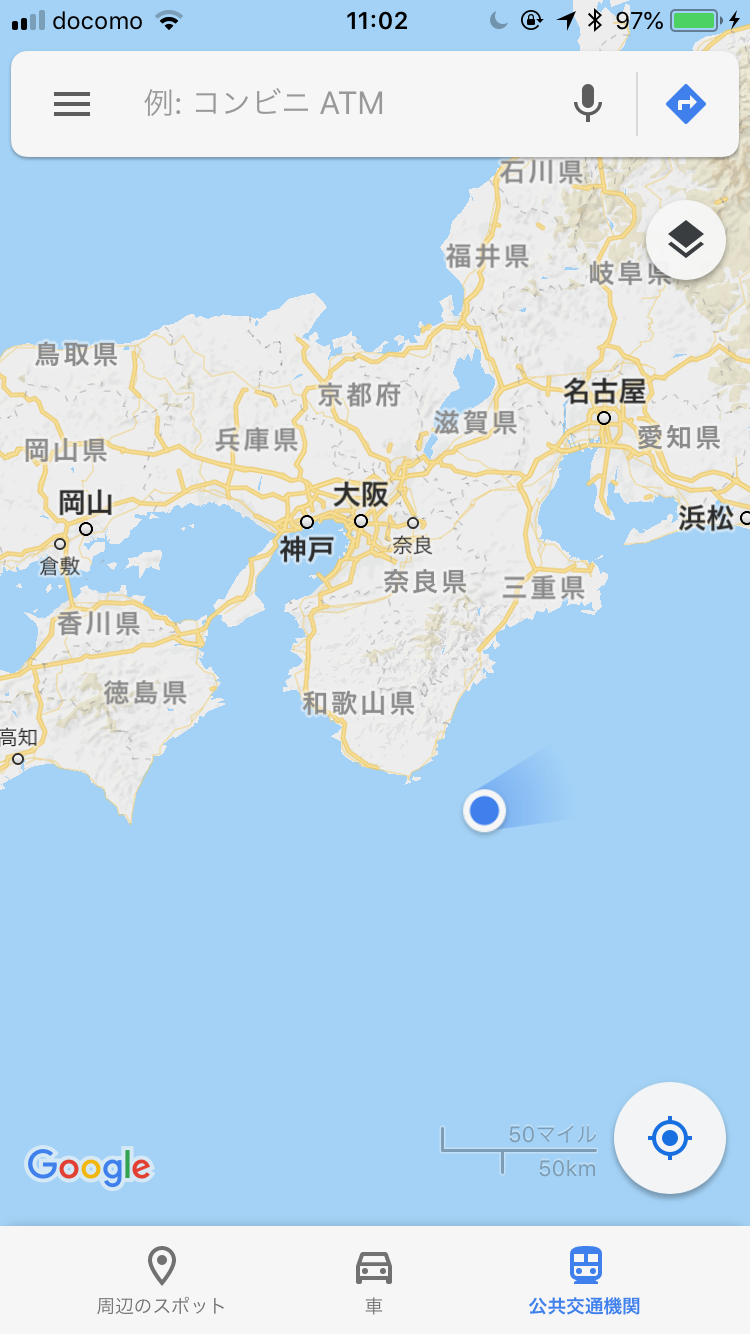
Task: Center the map on my location
Action: tap(670, 1138)
